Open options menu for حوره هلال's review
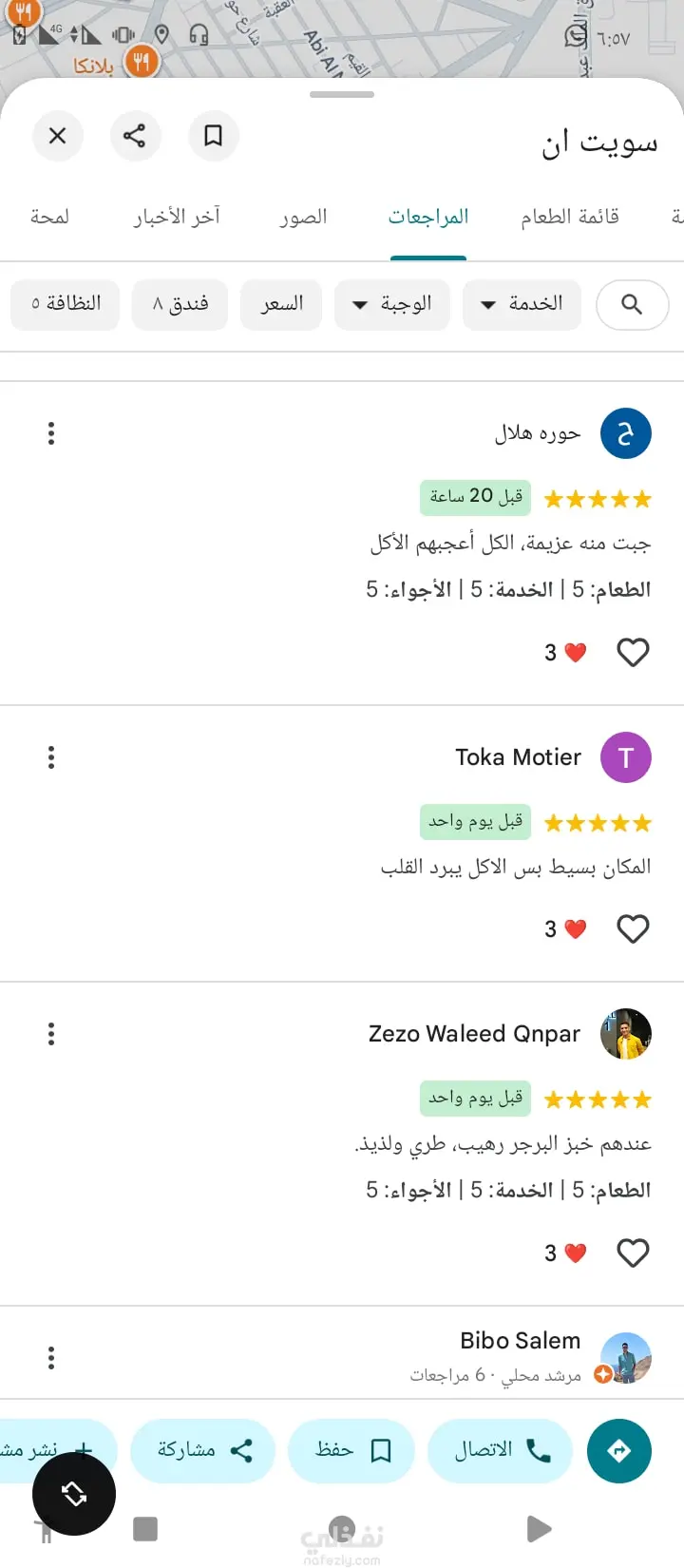This screenshot has height=1568, width=684. click(51, 433)
